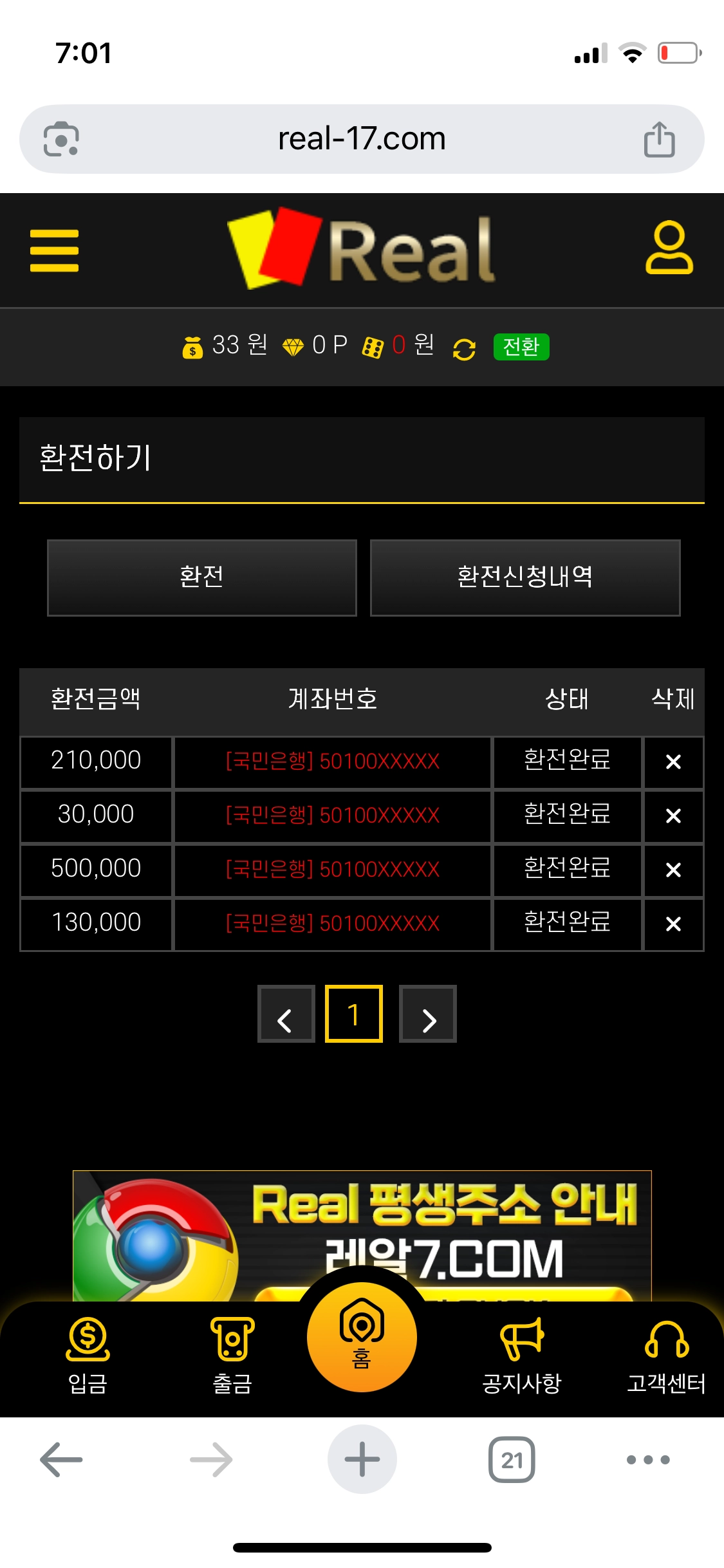Switch to the 환전 tab
724x1568 pixels.
(x=202, y=577)
